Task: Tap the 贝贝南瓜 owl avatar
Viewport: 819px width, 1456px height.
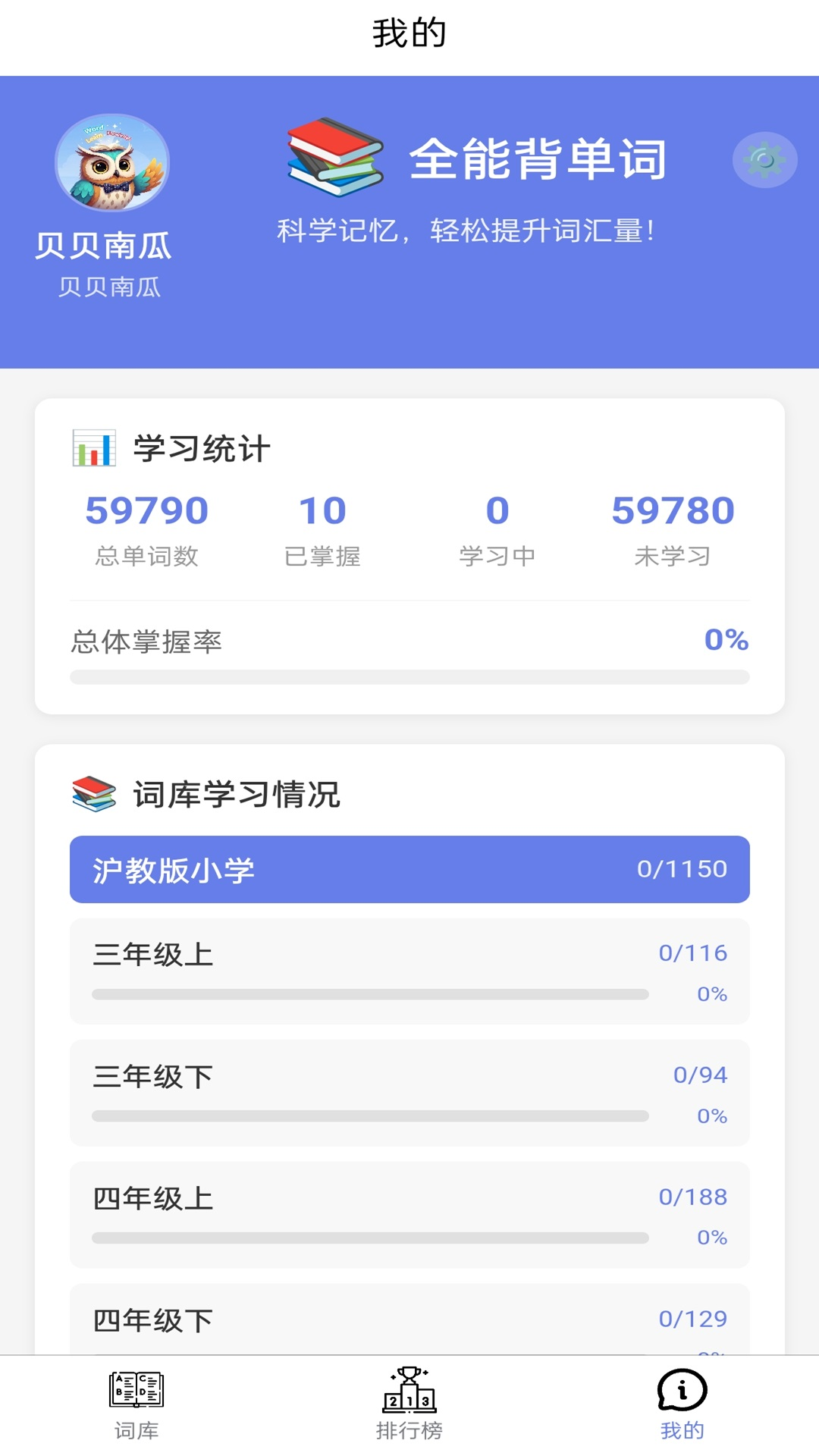Action: coord(111,163)
